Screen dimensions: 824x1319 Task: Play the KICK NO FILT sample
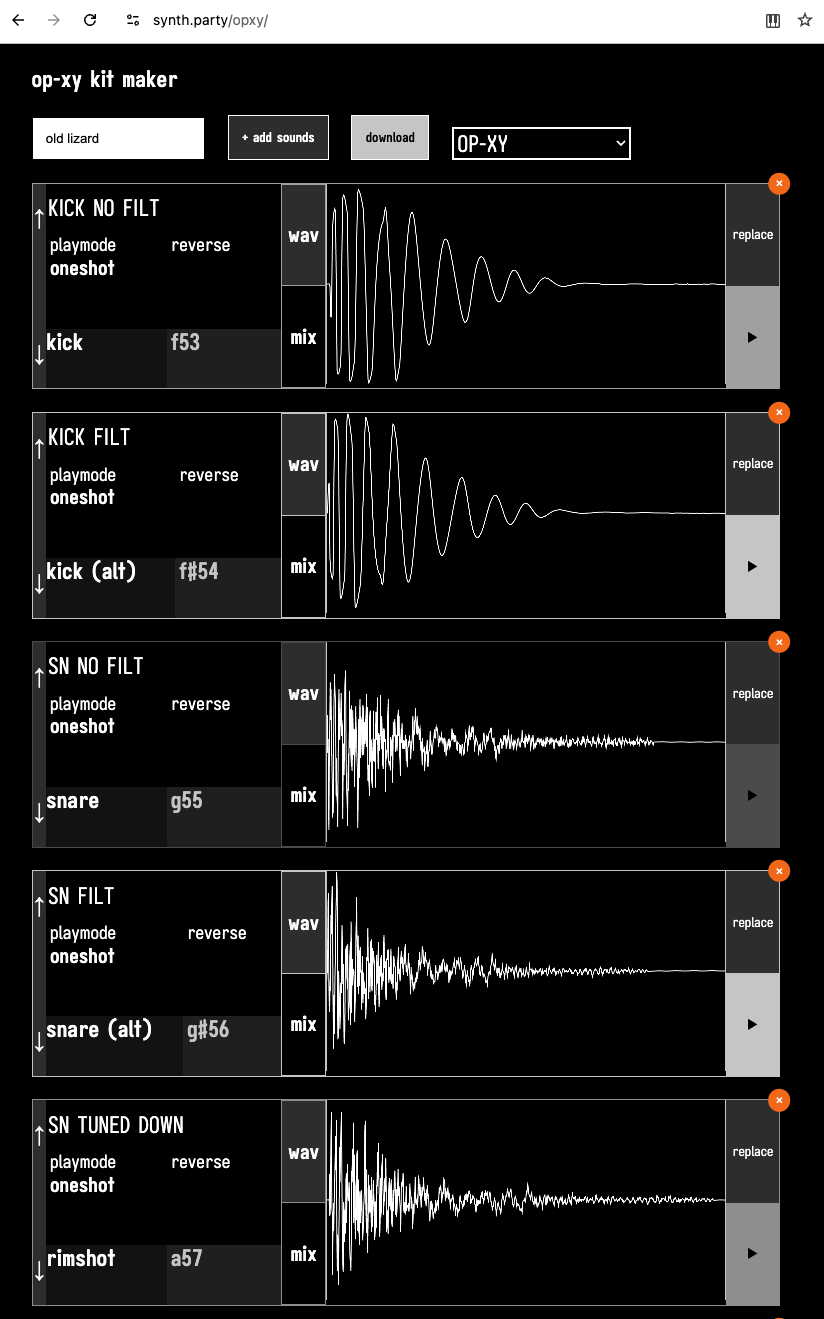(x=752, y=337)
